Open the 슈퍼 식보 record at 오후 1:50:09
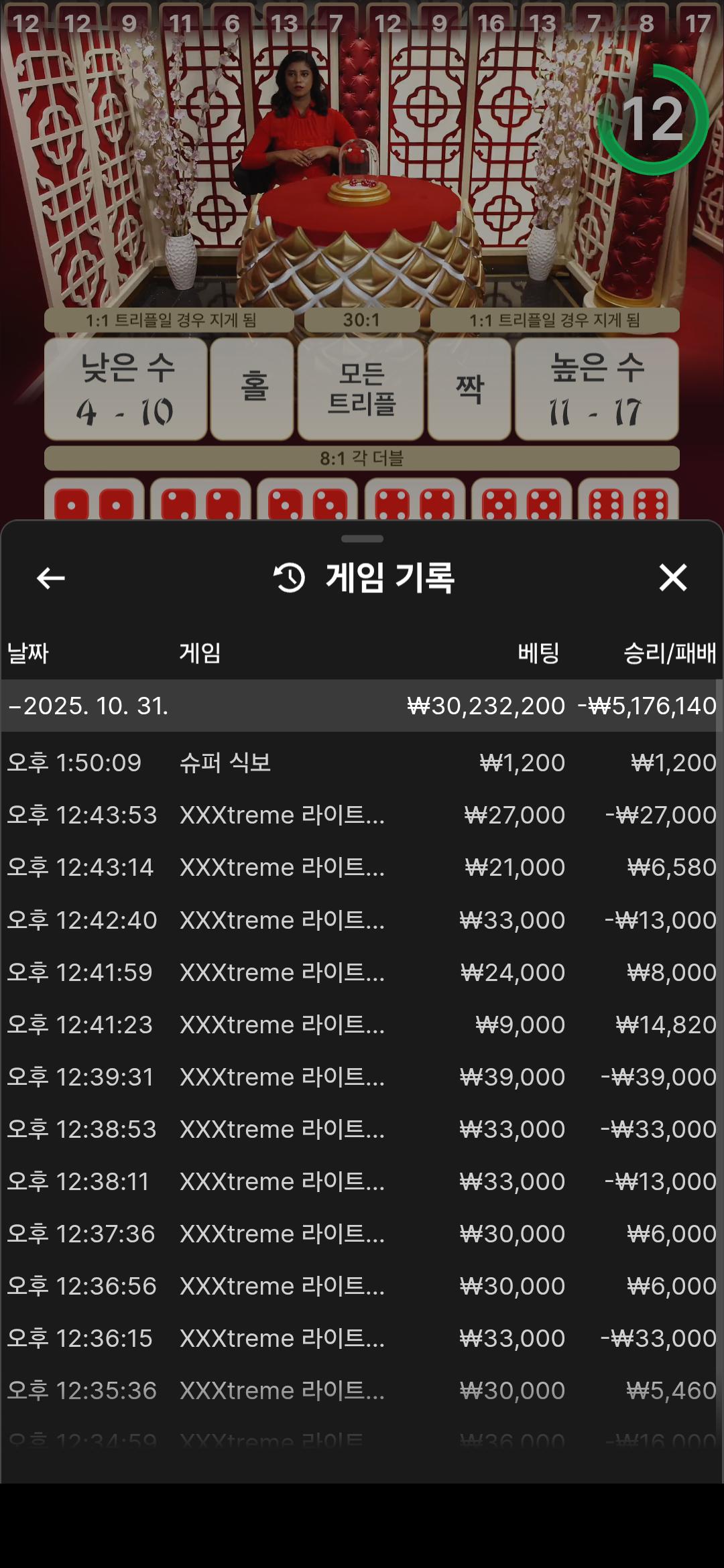This screenshot has height=1568, width=724. [x=362, y=763]
